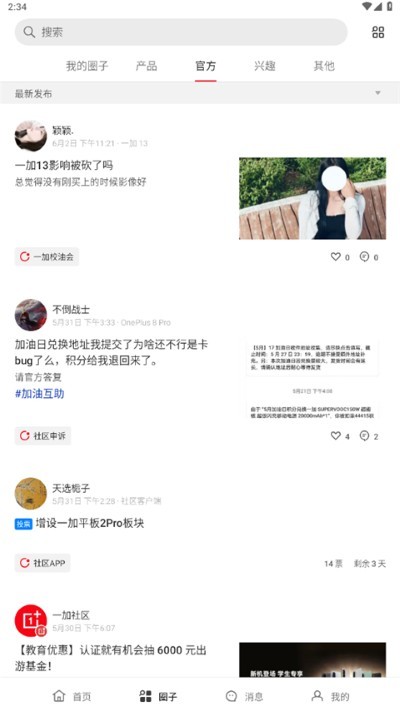The height and width of the screenshot is (712, 400).
Task: Open comments on 不倒战士's post
Action: pos(369,436)
